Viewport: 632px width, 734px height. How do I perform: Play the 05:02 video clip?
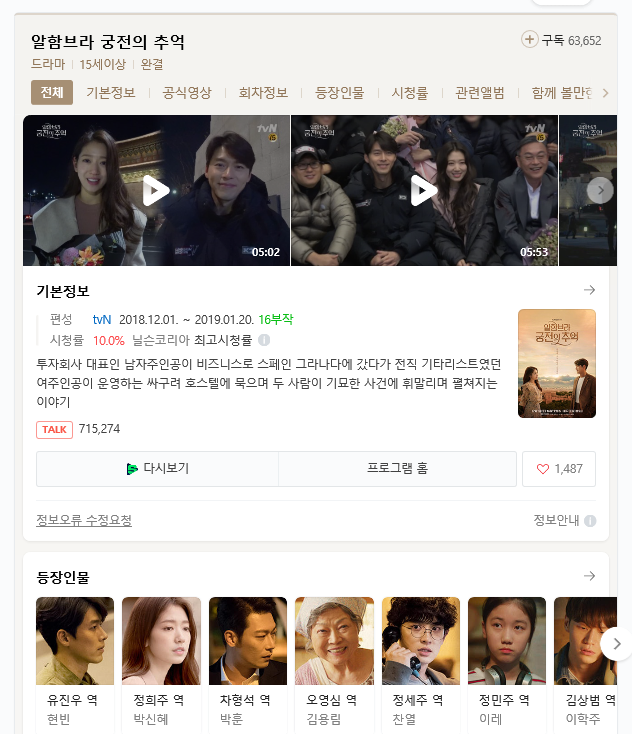click(157, 190)
